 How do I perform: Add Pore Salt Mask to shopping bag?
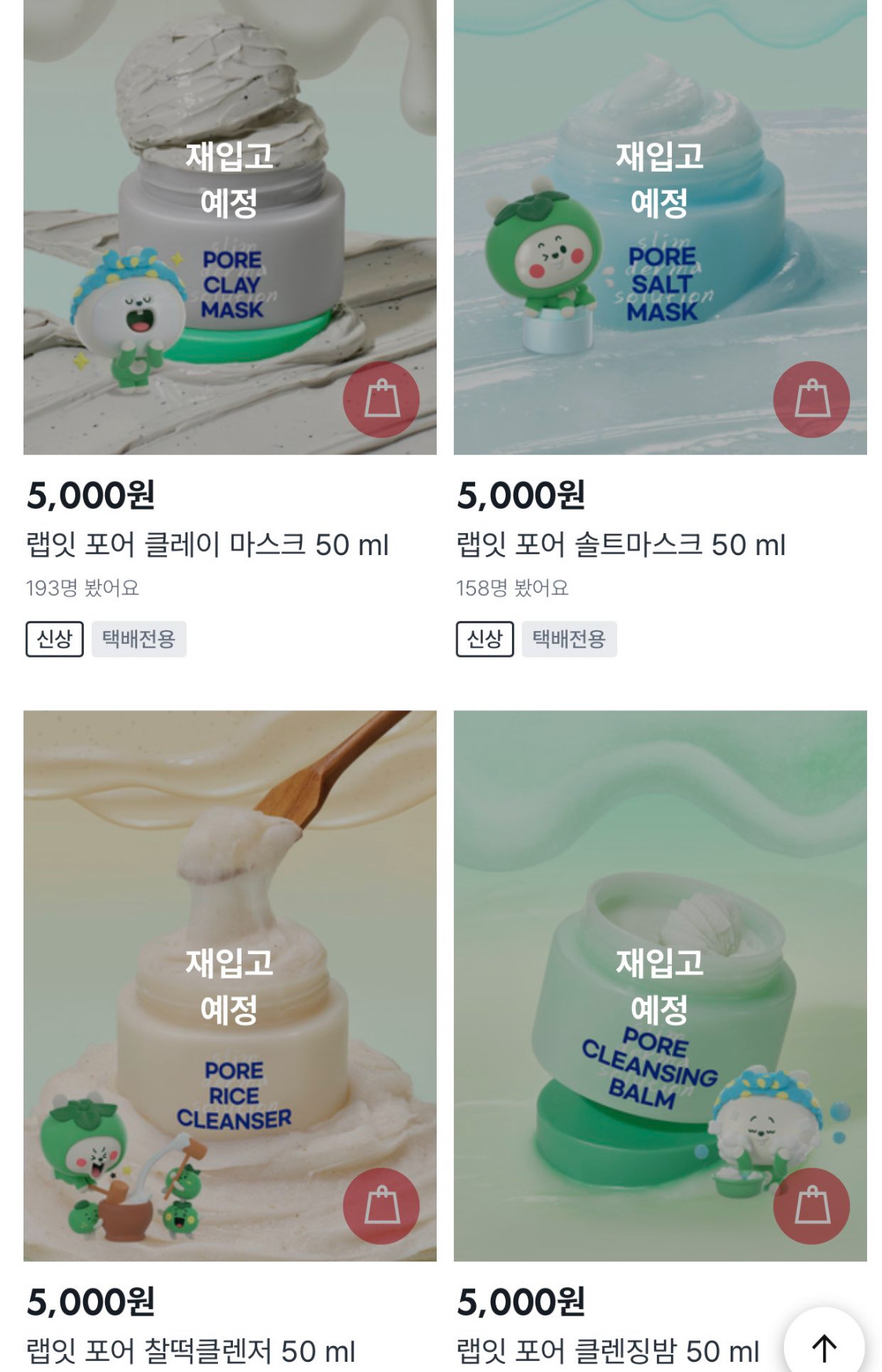811,400
